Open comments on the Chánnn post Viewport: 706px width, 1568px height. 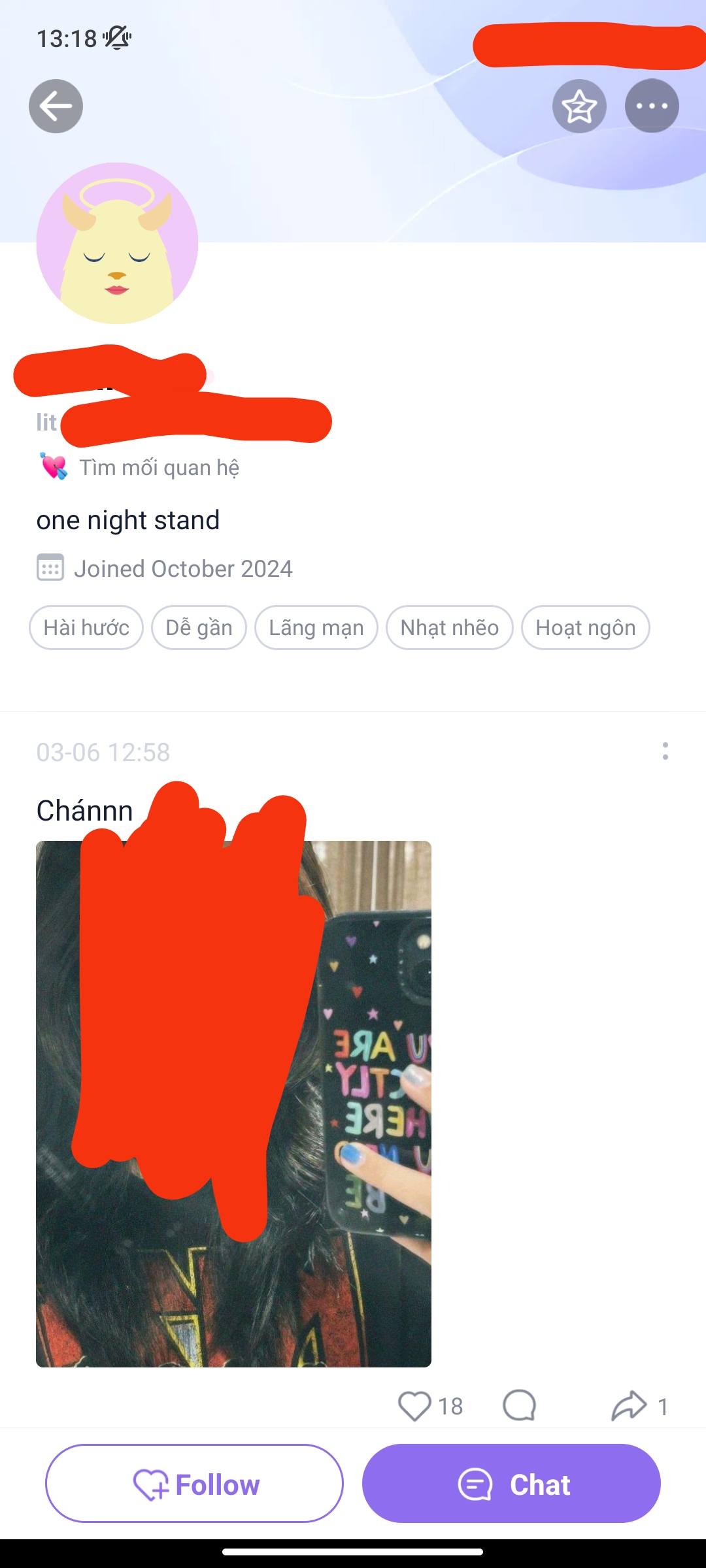520,1406
